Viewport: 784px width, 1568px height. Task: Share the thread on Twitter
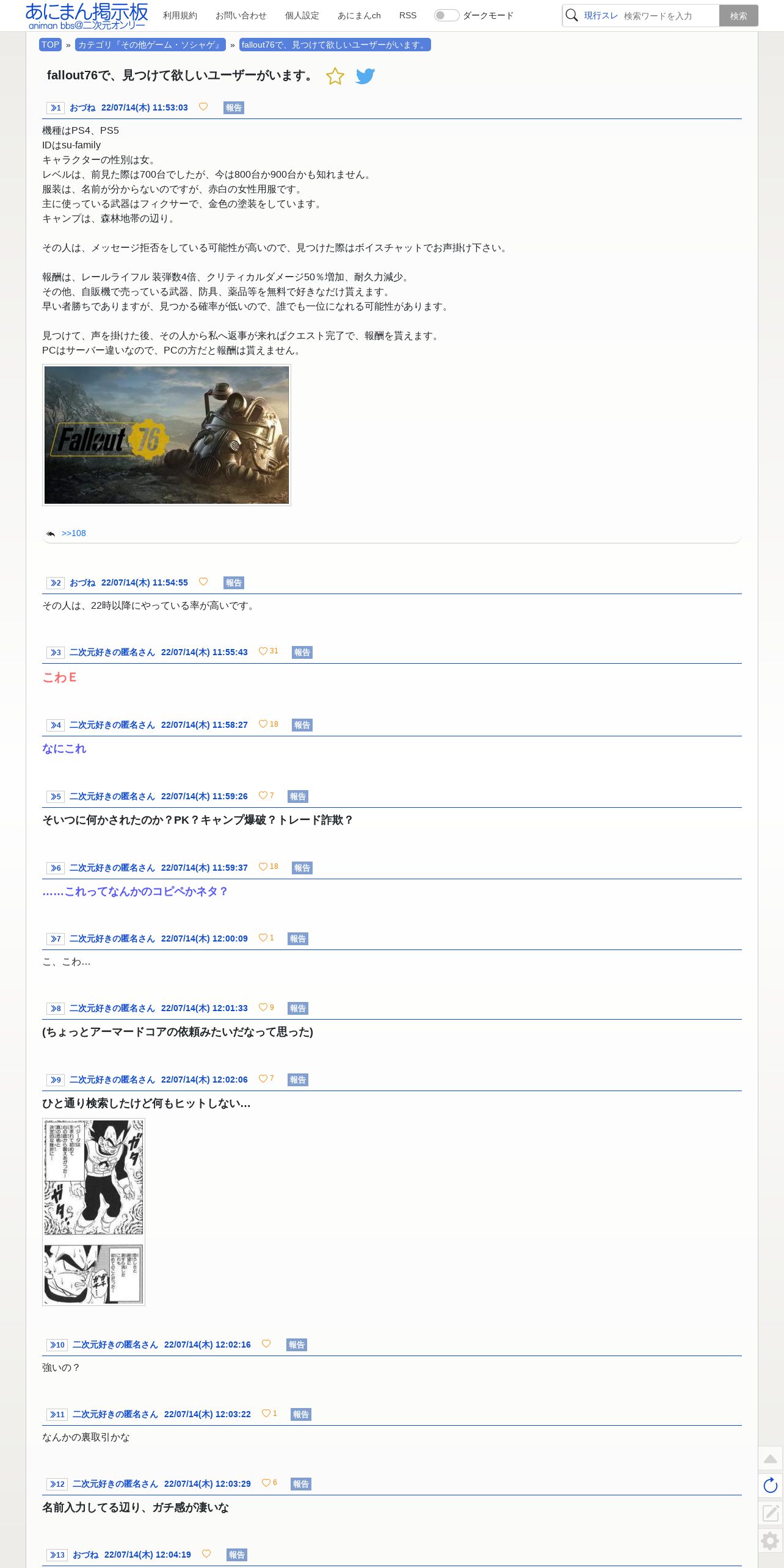(365, 76)
